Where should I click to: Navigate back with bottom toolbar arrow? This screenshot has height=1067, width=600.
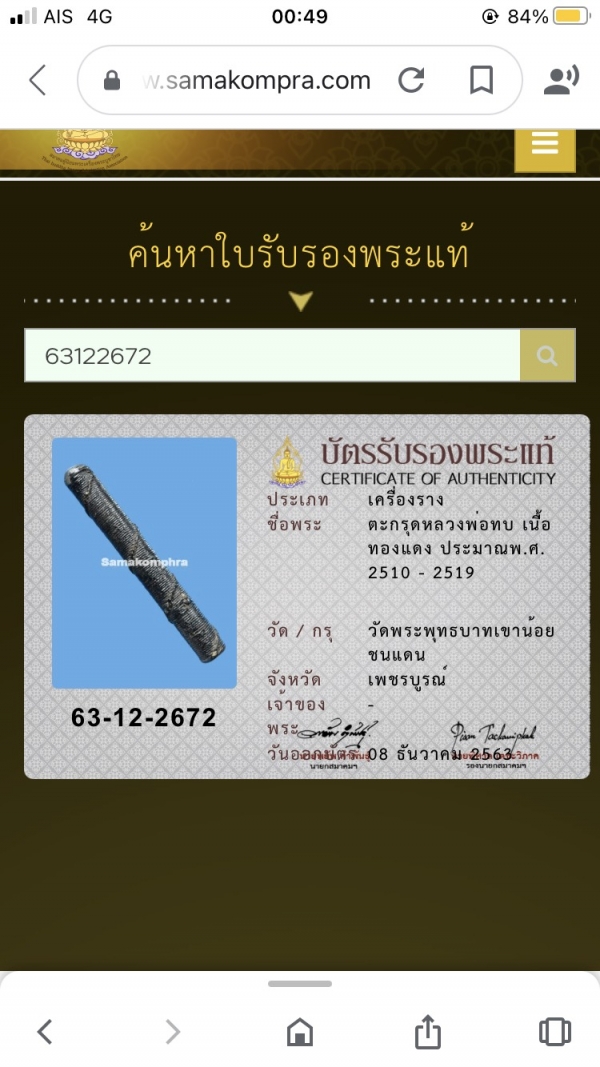click(45, 1032)
